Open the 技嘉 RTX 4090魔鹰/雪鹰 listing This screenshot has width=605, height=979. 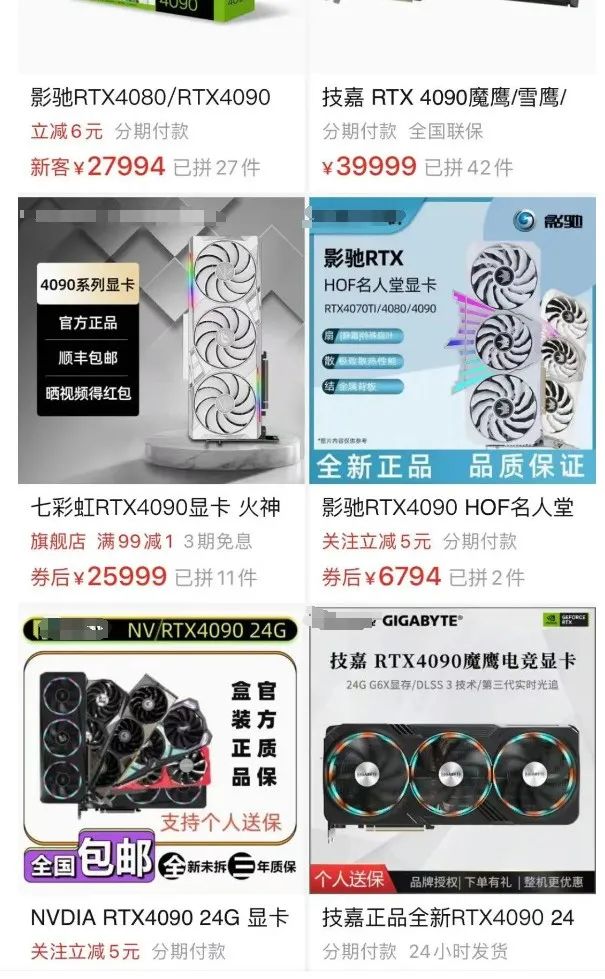452,96
